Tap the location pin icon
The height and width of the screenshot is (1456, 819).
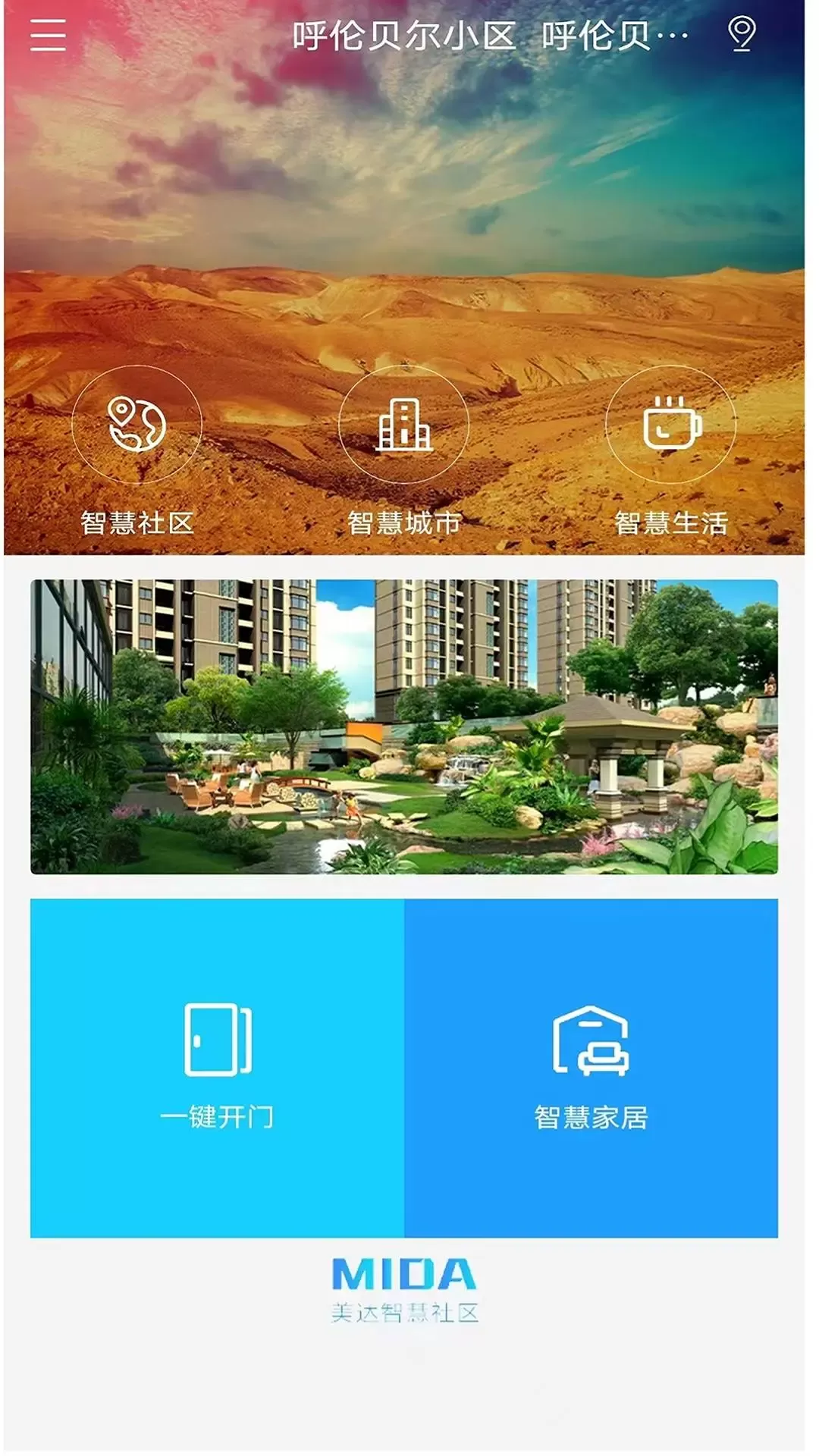[741, 35]
